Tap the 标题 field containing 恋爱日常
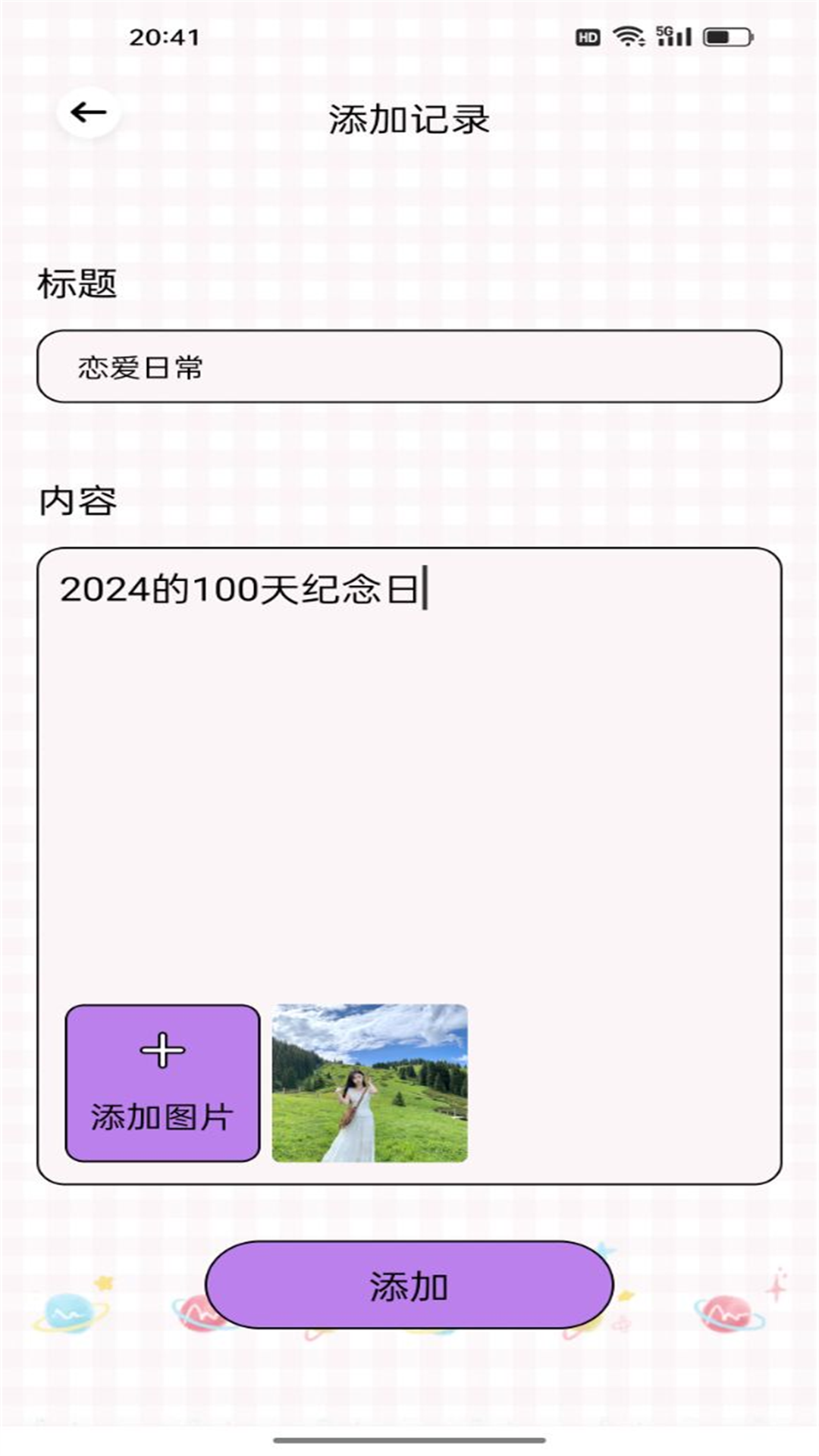Screen dimensions: 819x1456 [409, 366]
